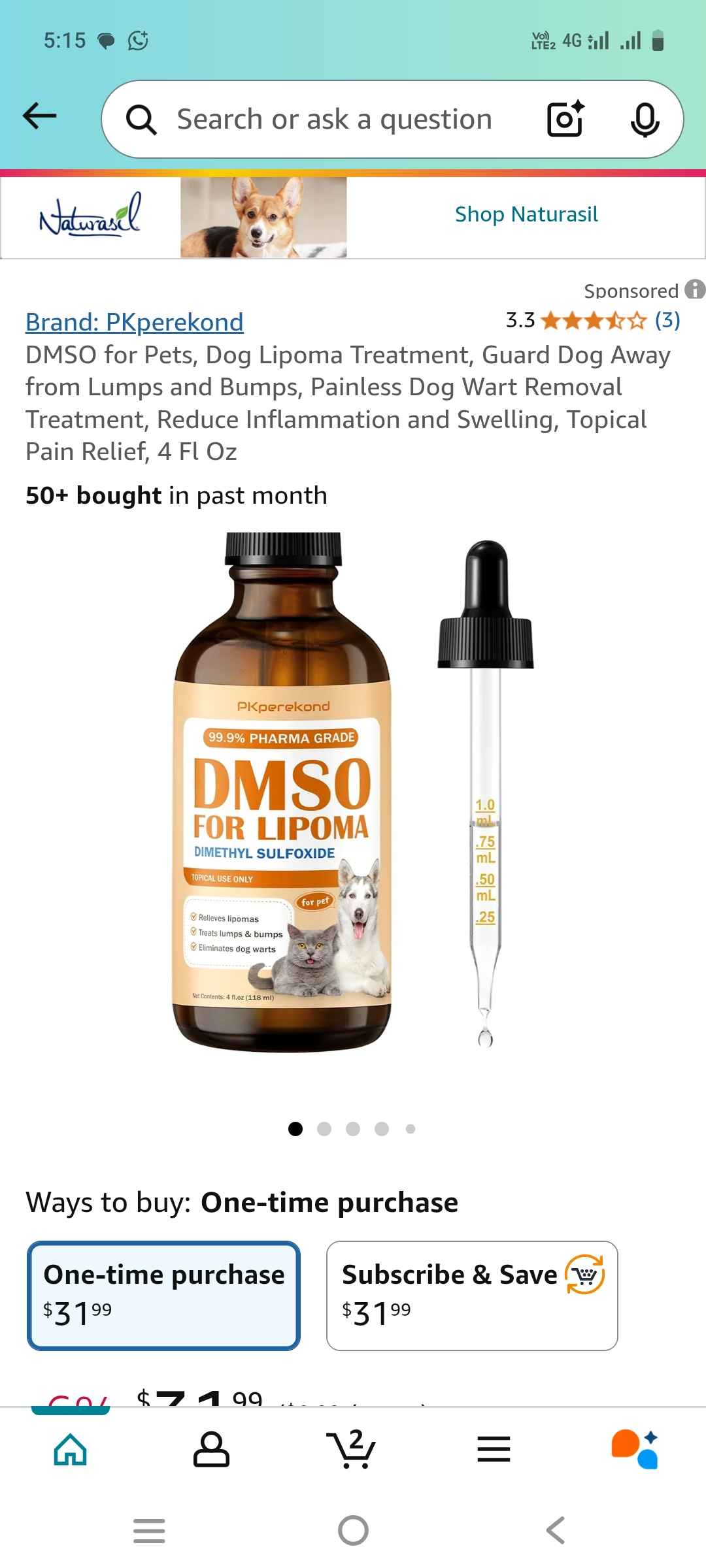Open the cart with 2 items
Image resolution: width=706 pixels, height=1568 pixels.
click(x=351, y=1449)
